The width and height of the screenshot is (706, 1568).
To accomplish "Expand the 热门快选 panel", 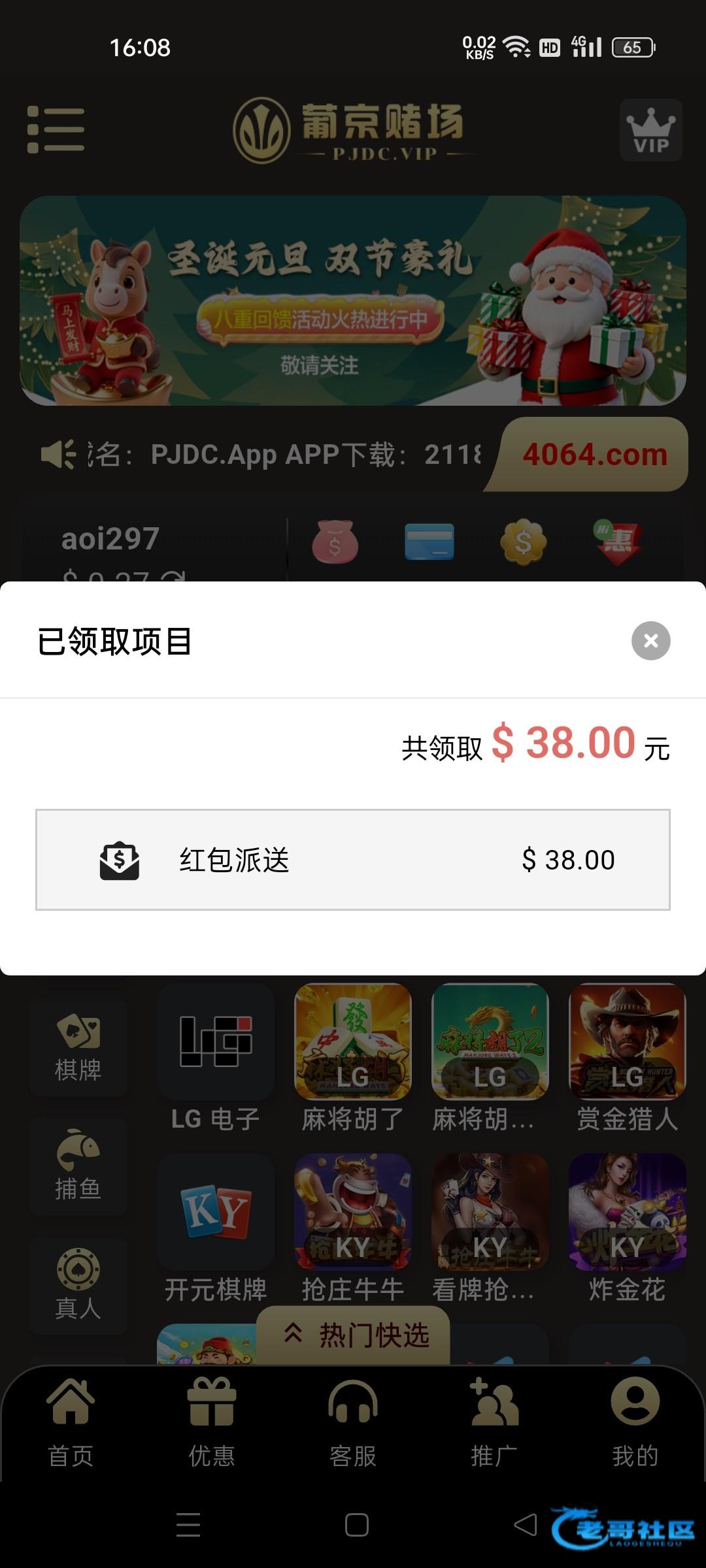I will point(354,1334).
